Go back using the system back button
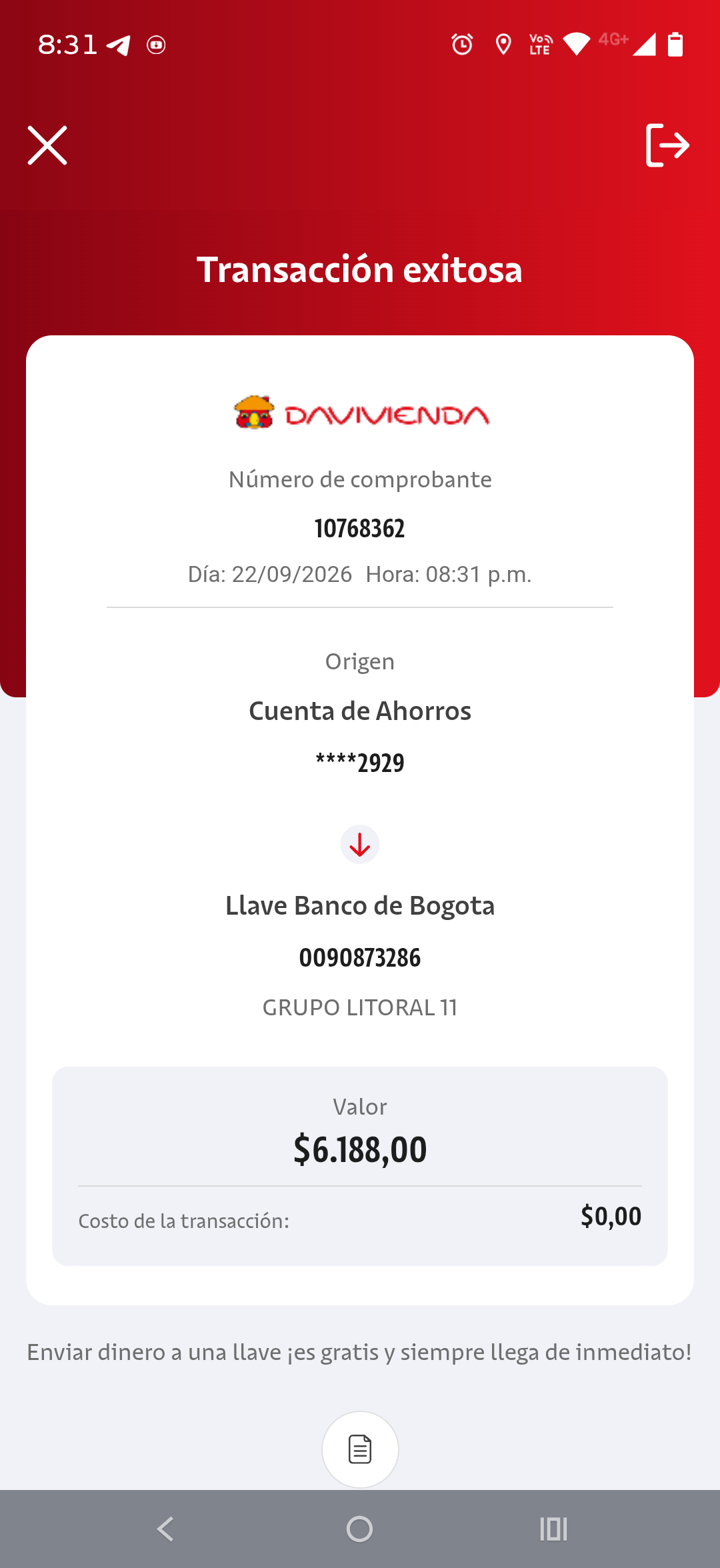 pos(165,1529)
